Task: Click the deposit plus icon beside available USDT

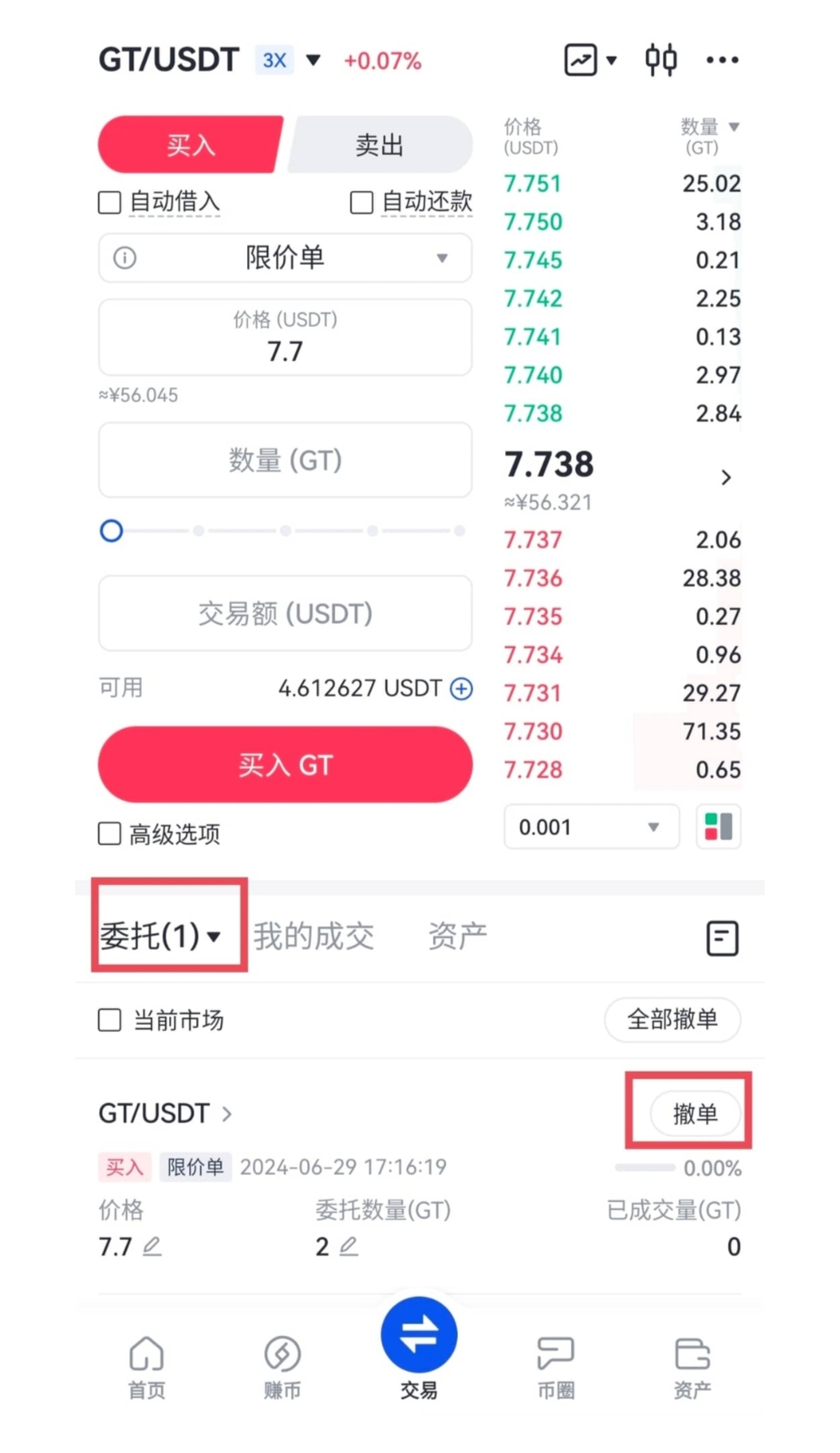Action: pos(460,688)
